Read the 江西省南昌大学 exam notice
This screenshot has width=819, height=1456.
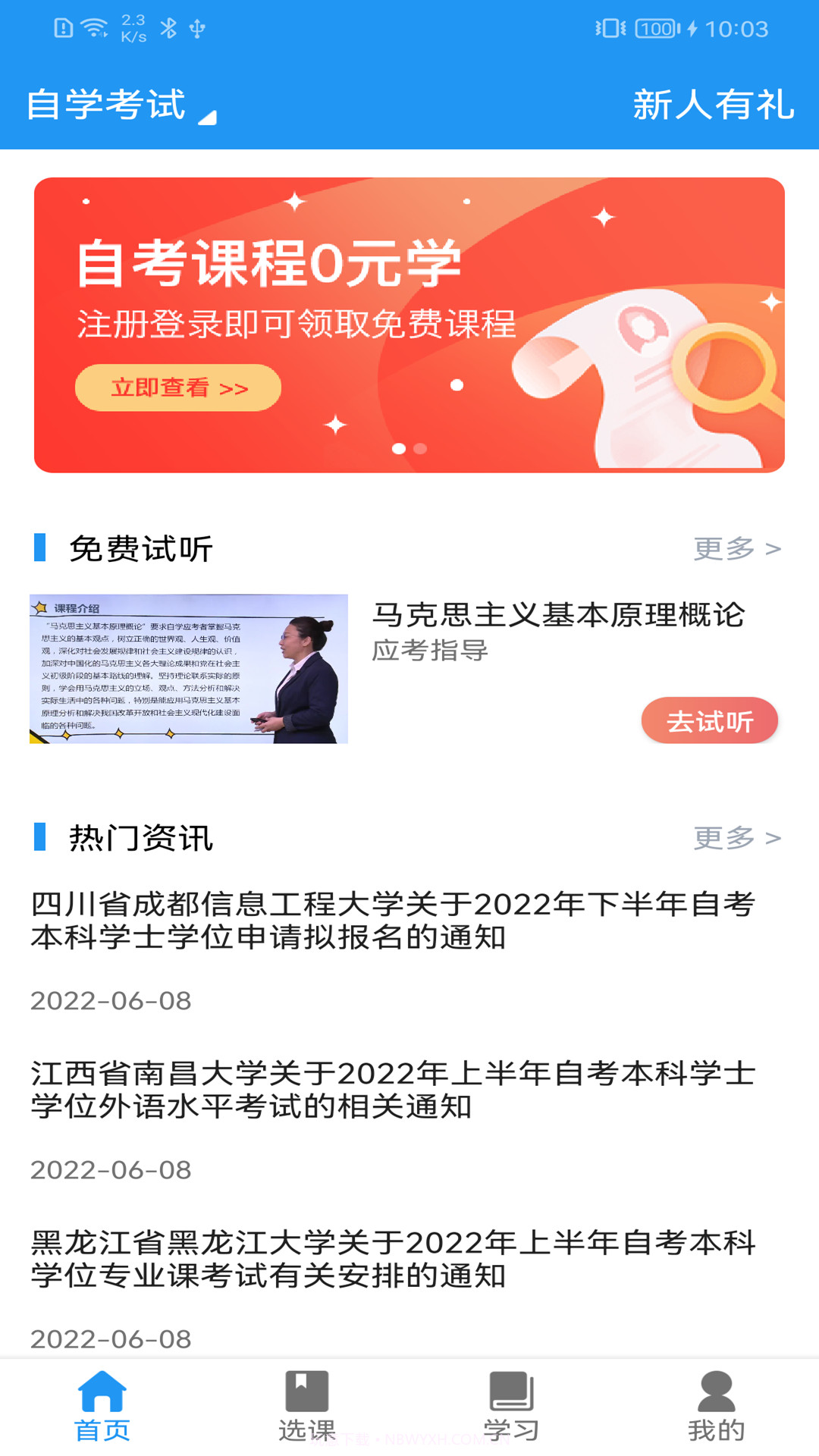(x=393, y=1090)
